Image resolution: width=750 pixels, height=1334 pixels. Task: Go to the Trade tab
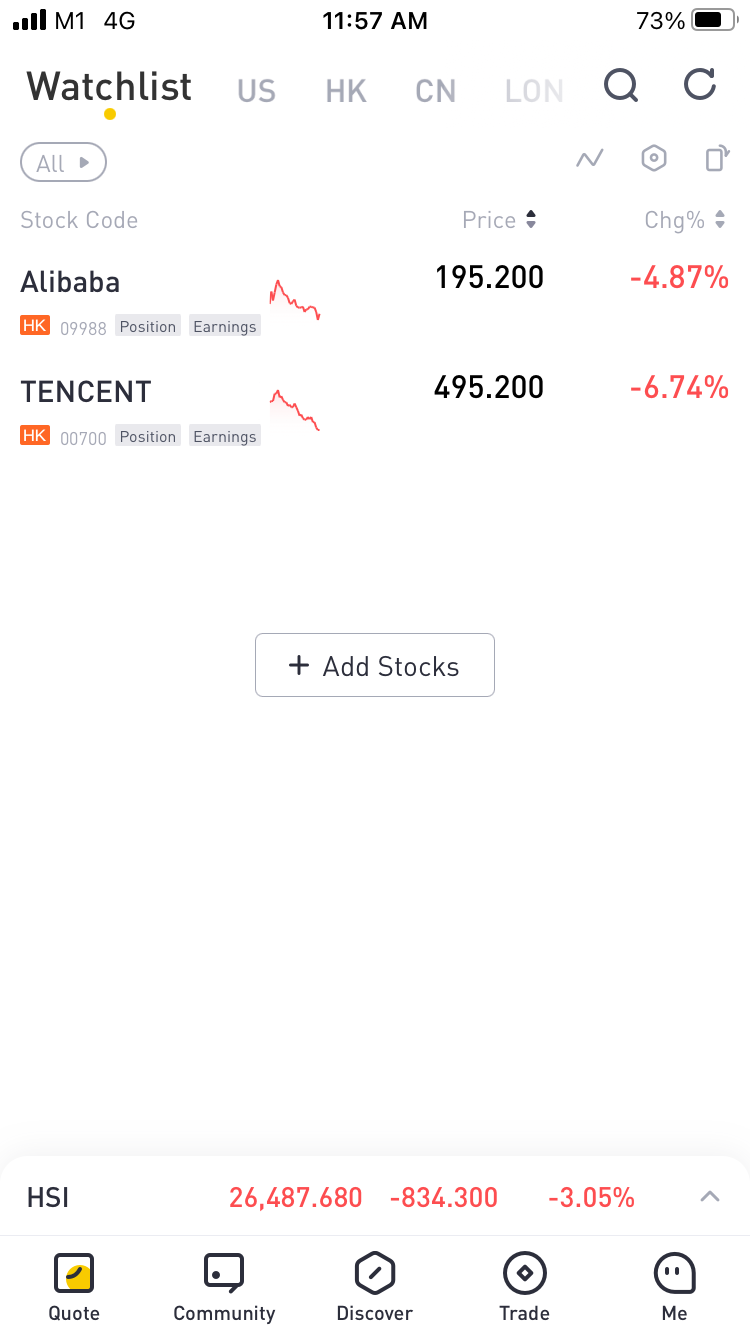(x=525, y=1288)
